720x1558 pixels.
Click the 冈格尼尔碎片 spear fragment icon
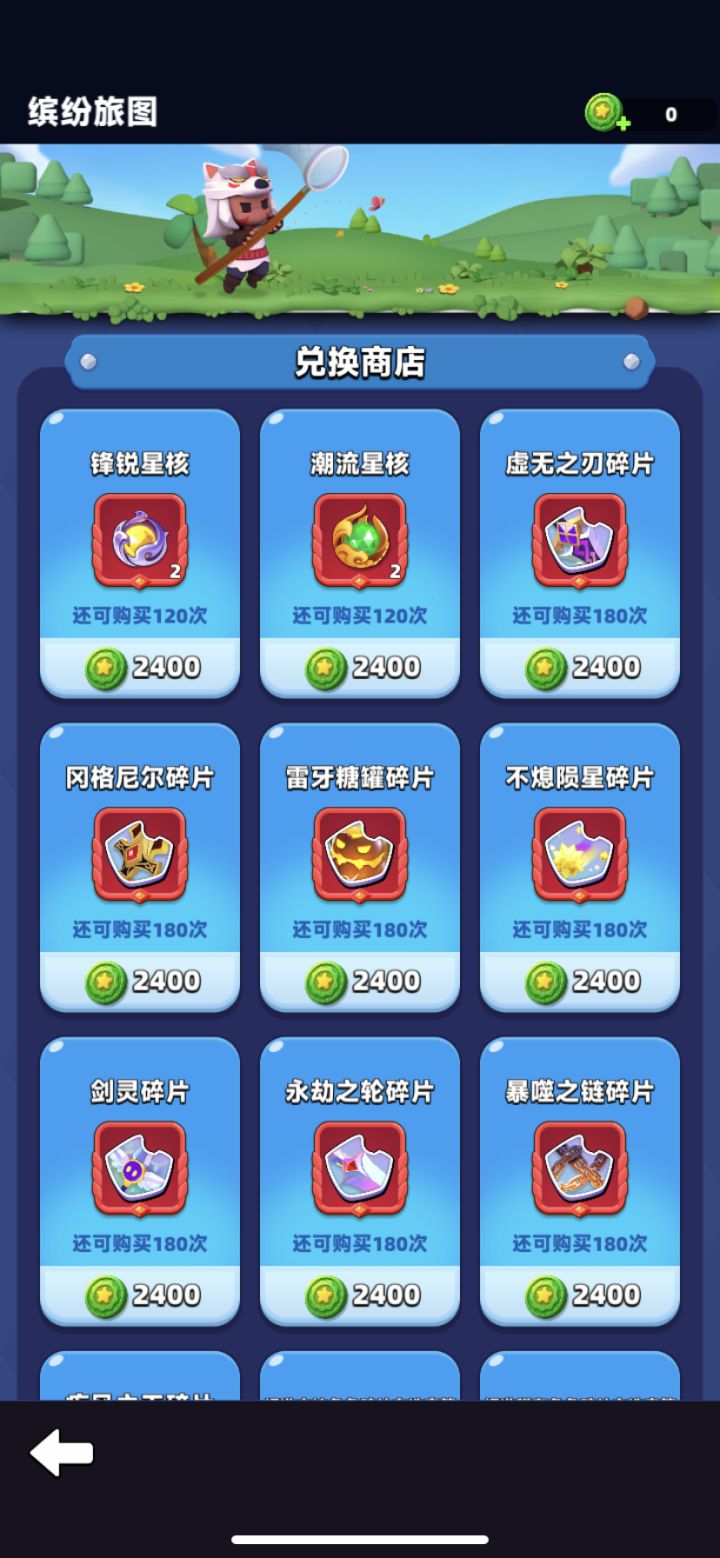point(140,855)
